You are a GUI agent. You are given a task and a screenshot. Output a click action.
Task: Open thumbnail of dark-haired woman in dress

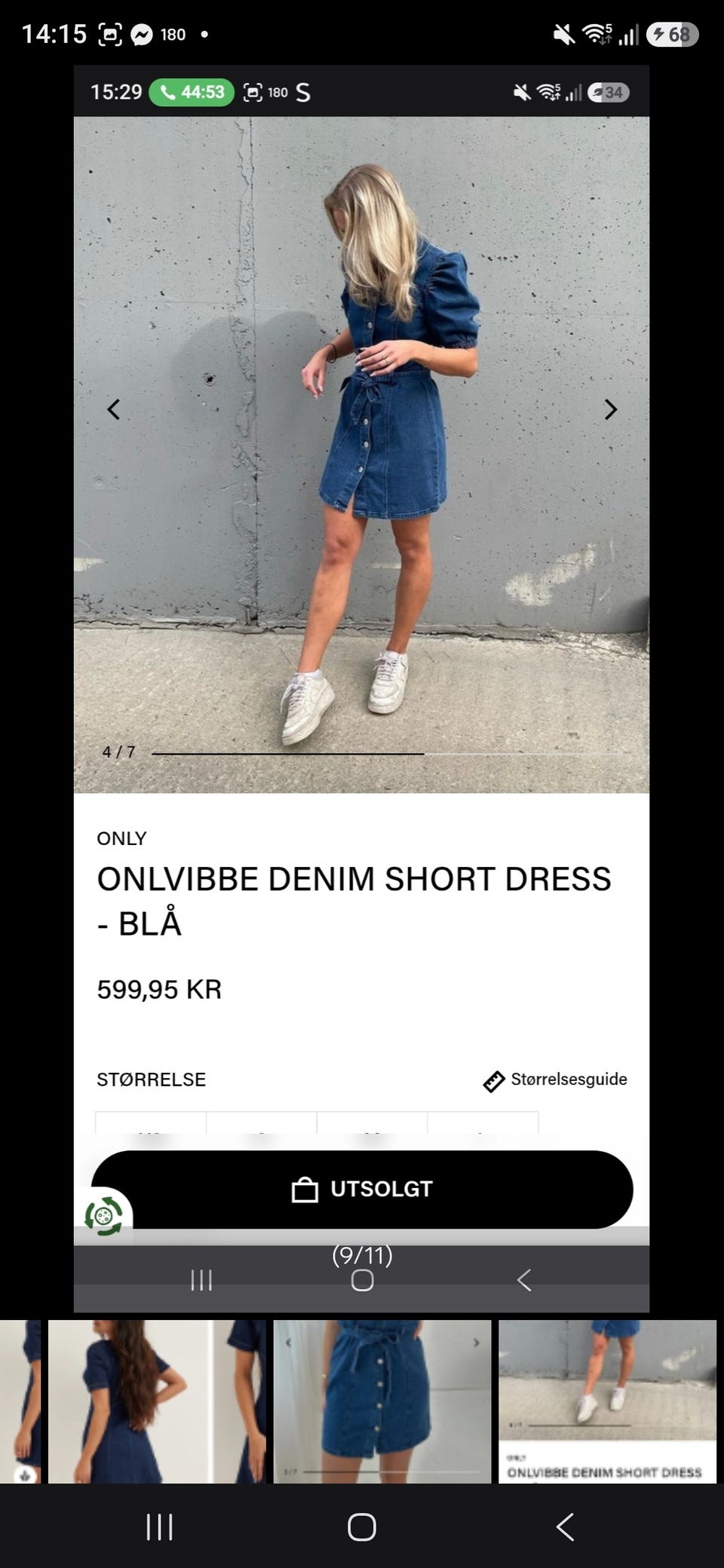pyautogui.click(x=157, y=1401)
